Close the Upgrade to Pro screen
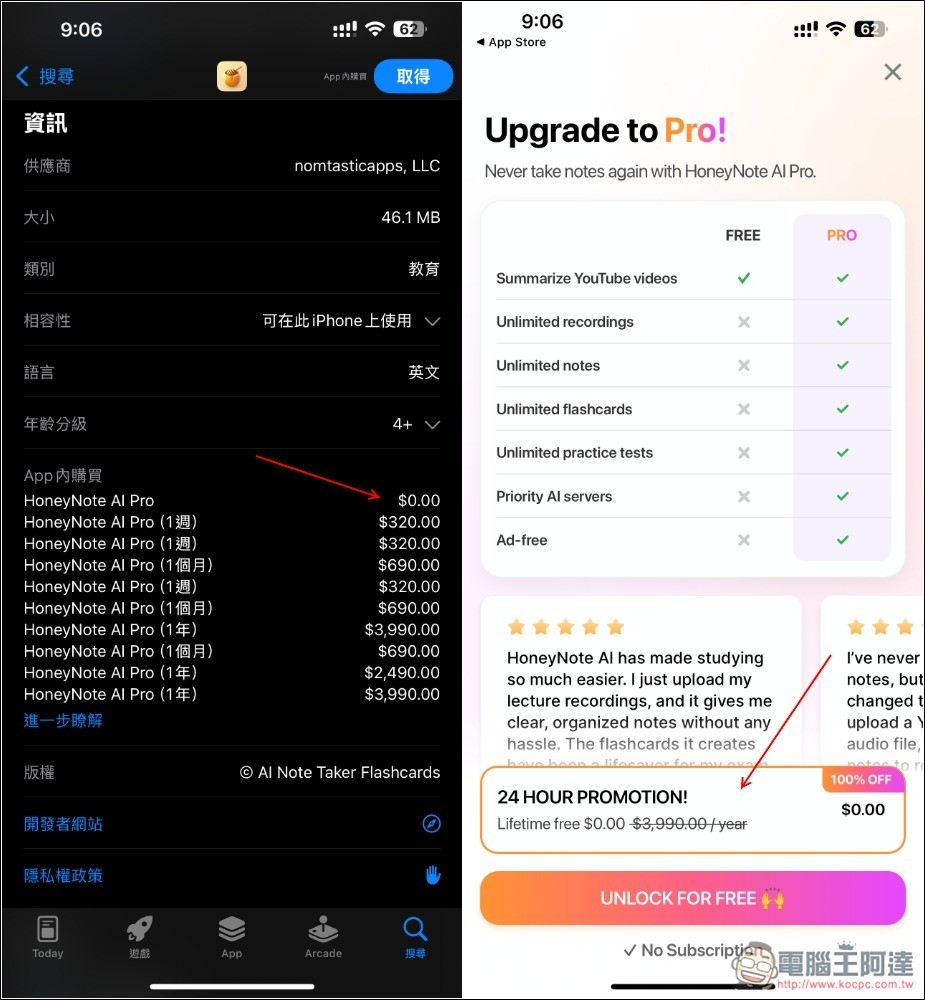Image resolution: width=925 pixels, height=1000 pixels. 893,72
